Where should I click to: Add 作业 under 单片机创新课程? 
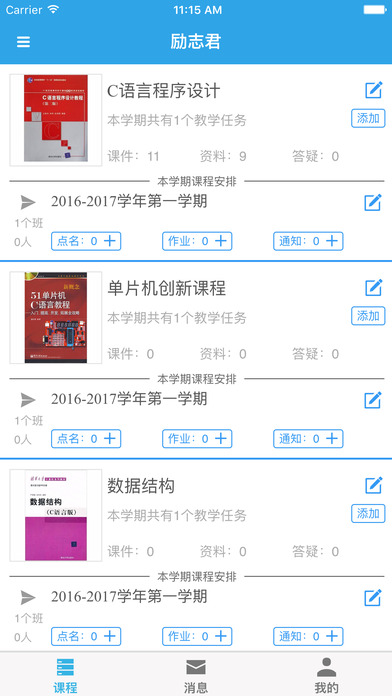tap(197, 439)
